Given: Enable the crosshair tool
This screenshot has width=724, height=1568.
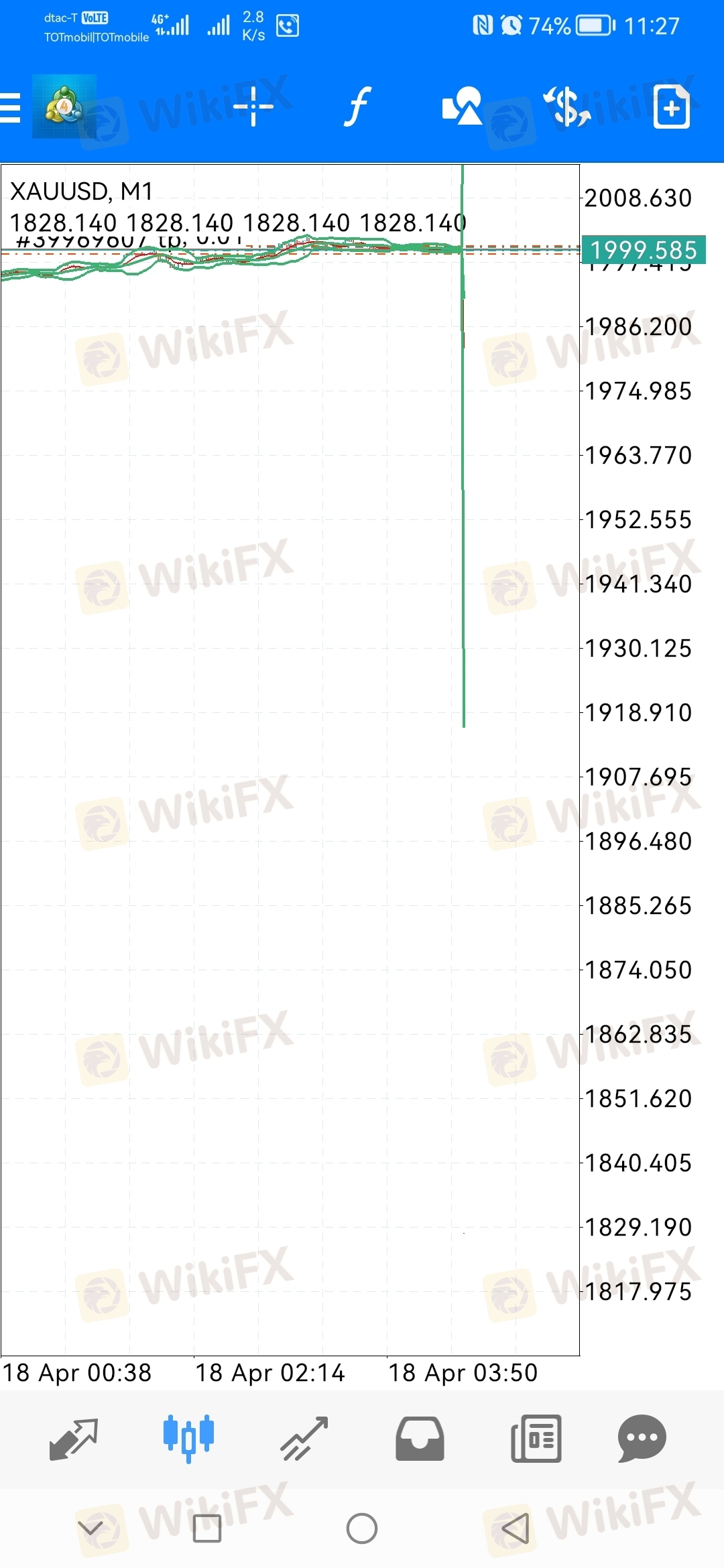Looking at the screenshot, I should coord(253,107).
